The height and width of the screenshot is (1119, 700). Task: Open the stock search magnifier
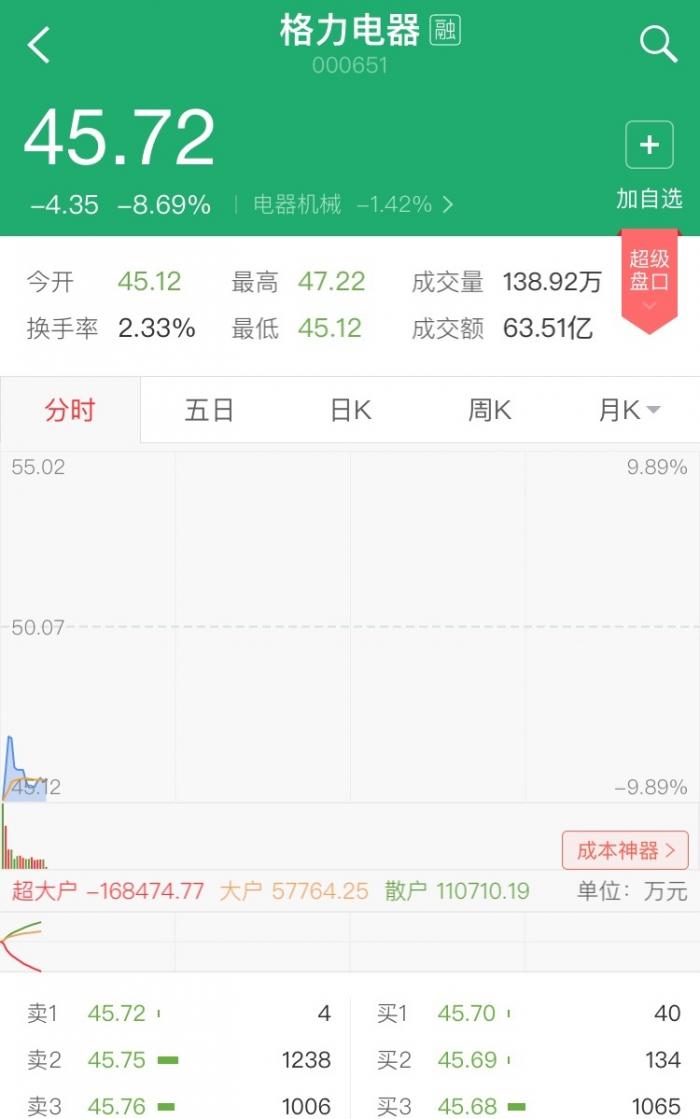658,44
